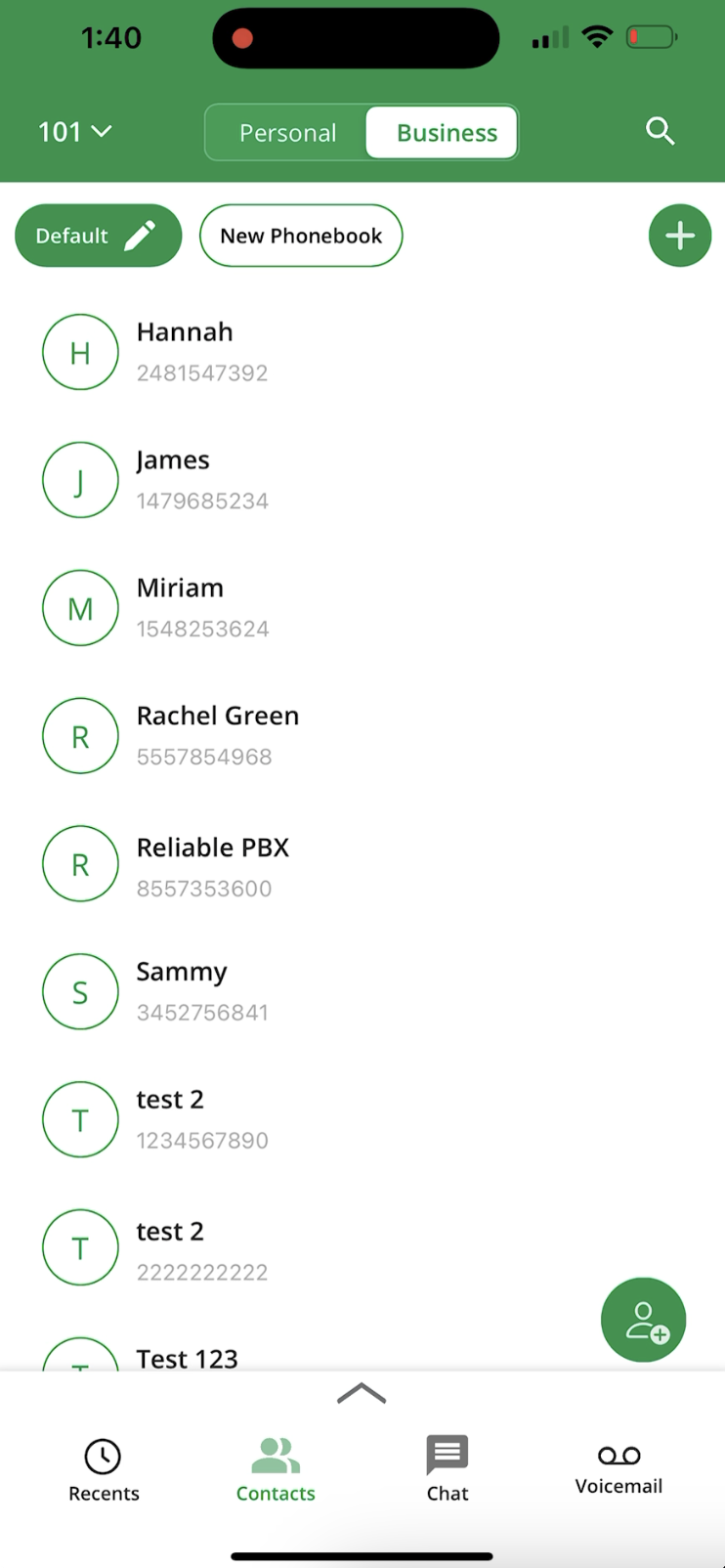
Task: Open the New Phonebook chip
Action: tap(301, 236)
